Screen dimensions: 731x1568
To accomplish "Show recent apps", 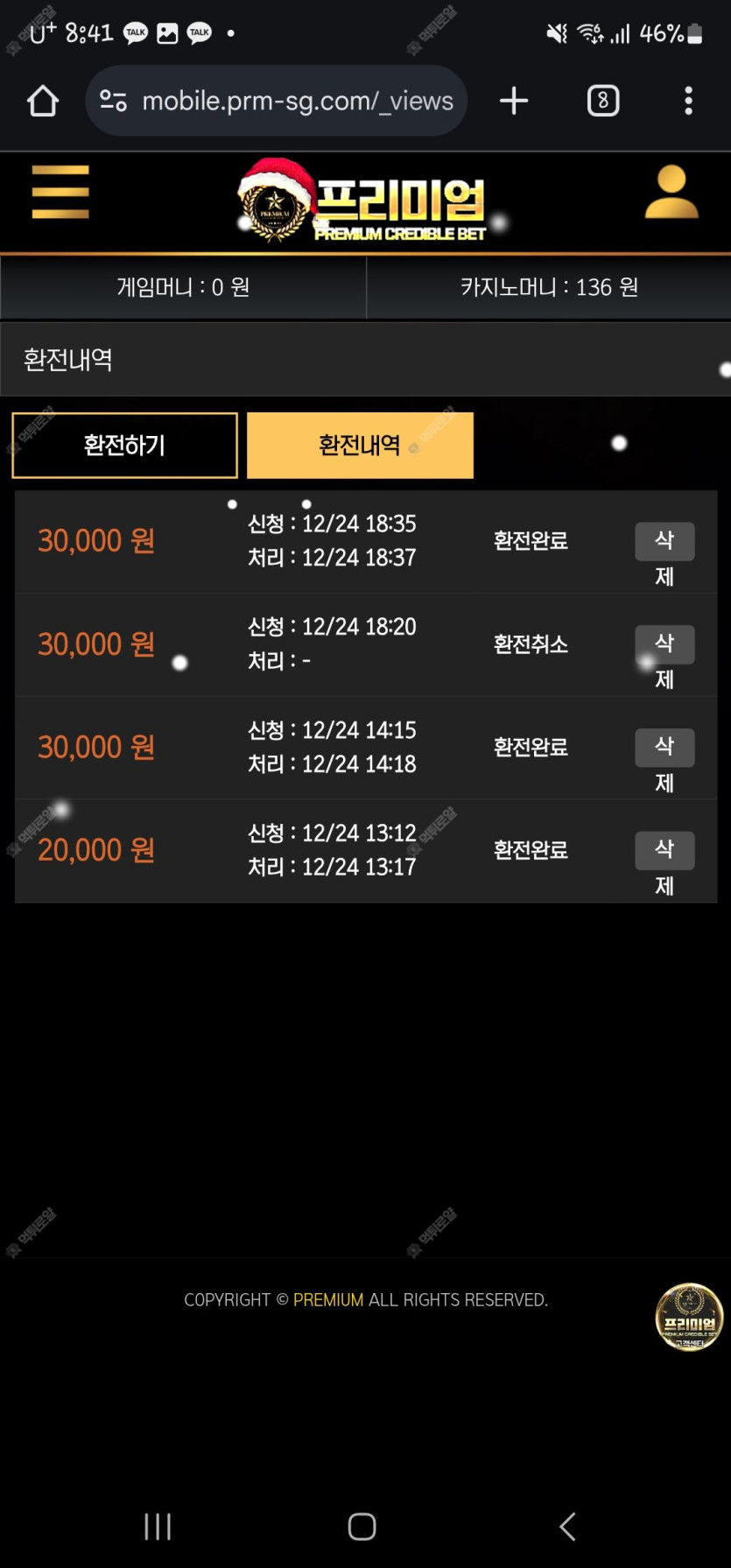I will coord(158,1526).
